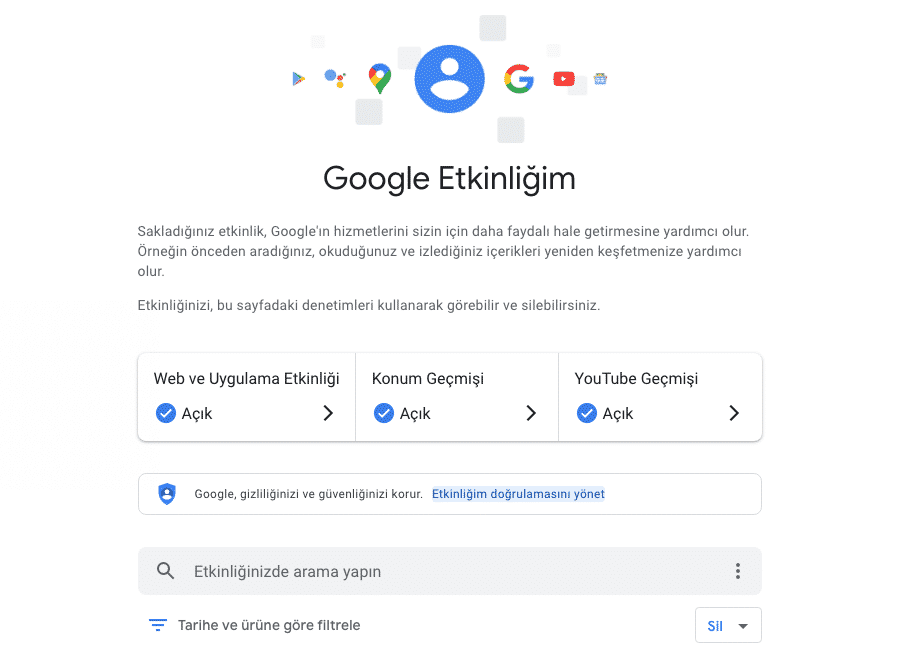Open the three-dot overflow menu in the search bar
Image resolution: width=907 pixels, height=663 pixels.
(x=738, y=572)
